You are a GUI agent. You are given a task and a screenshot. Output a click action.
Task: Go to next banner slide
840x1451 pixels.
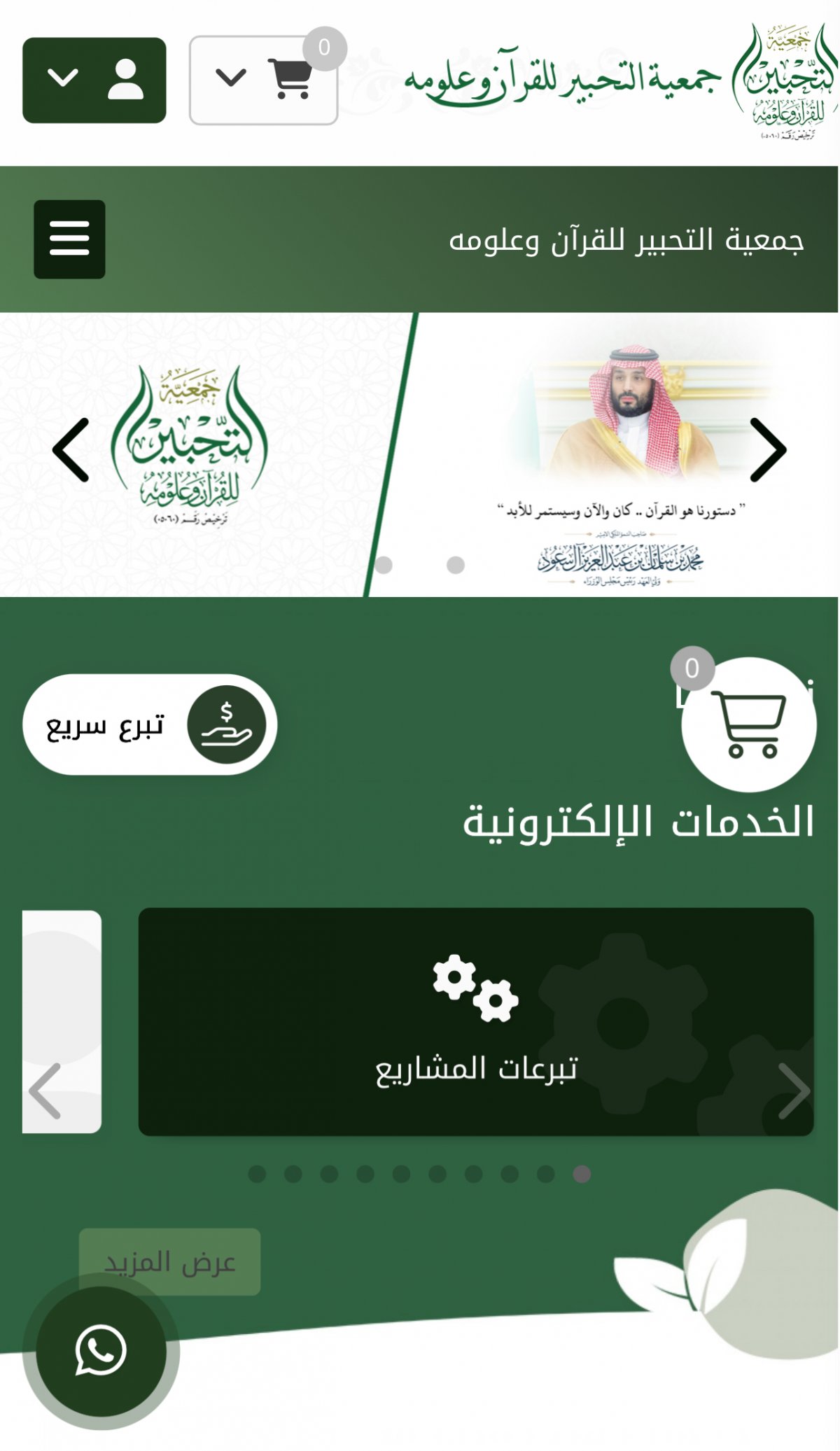[x=768, y=450]
